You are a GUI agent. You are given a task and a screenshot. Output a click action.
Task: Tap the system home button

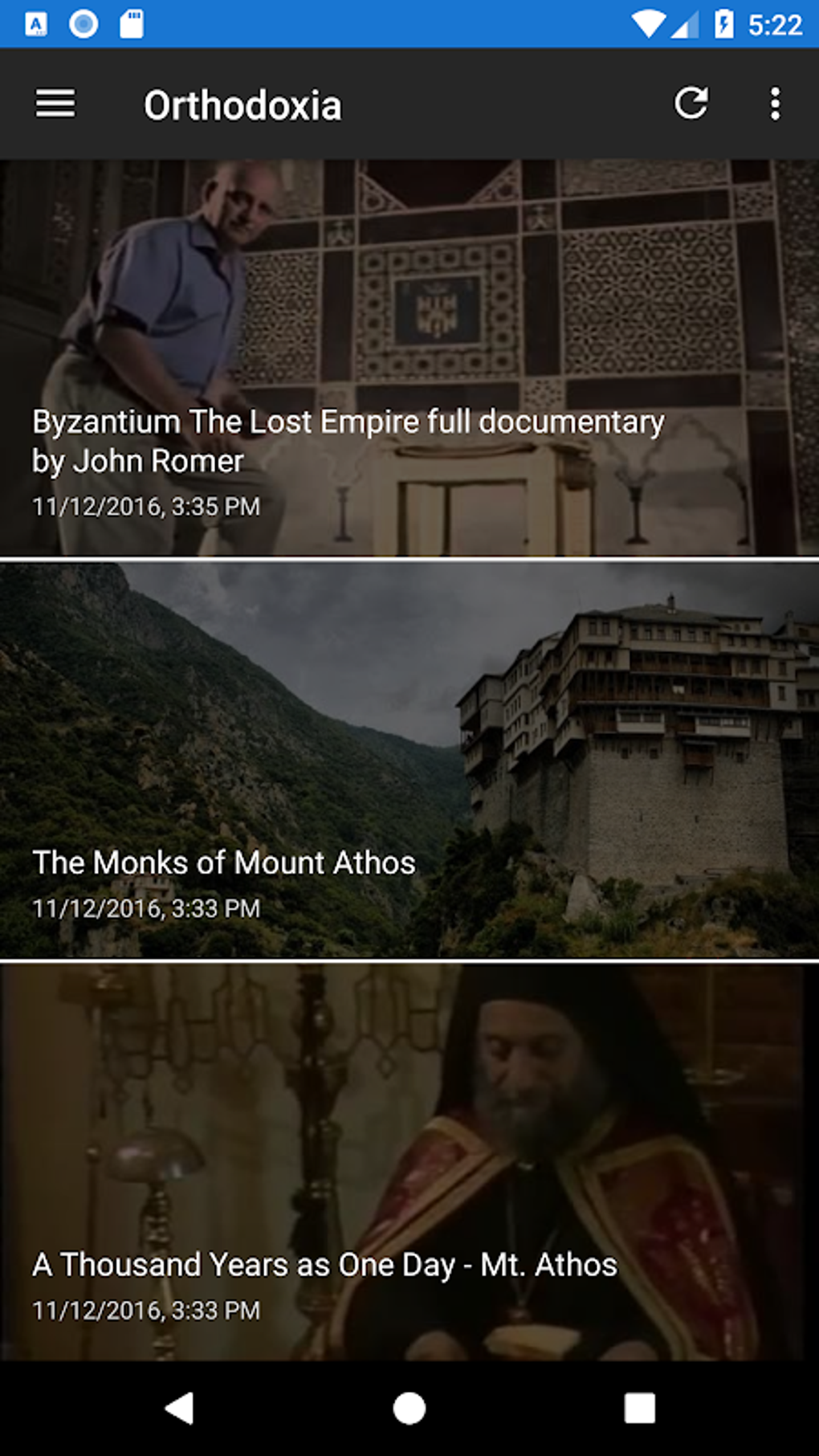click(x=409, y=1408)
